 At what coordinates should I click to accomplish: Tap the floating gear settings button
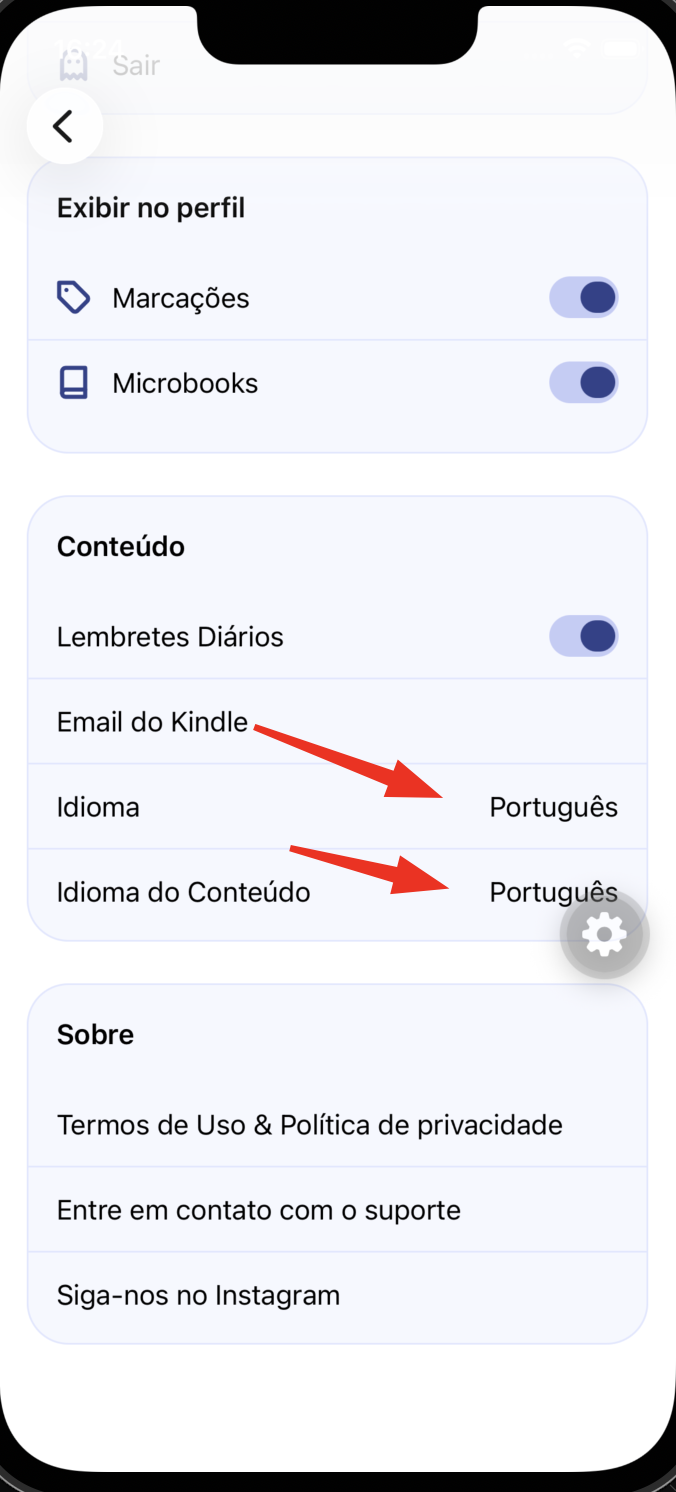point(604,936)
